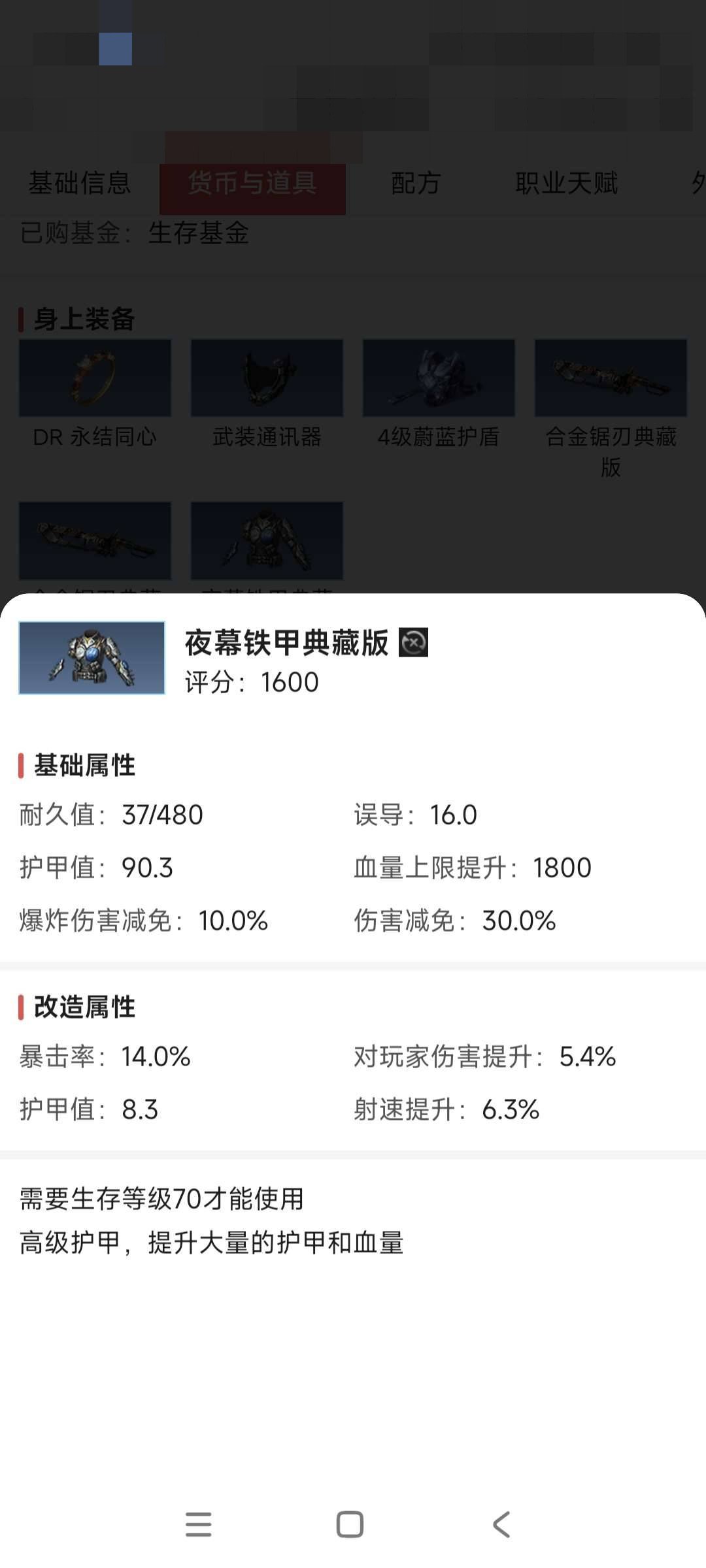The width and height of the screenshot is (706, 1568).
Task: Select the 职业天赋 tab
Action: click(x=566, y=184)
